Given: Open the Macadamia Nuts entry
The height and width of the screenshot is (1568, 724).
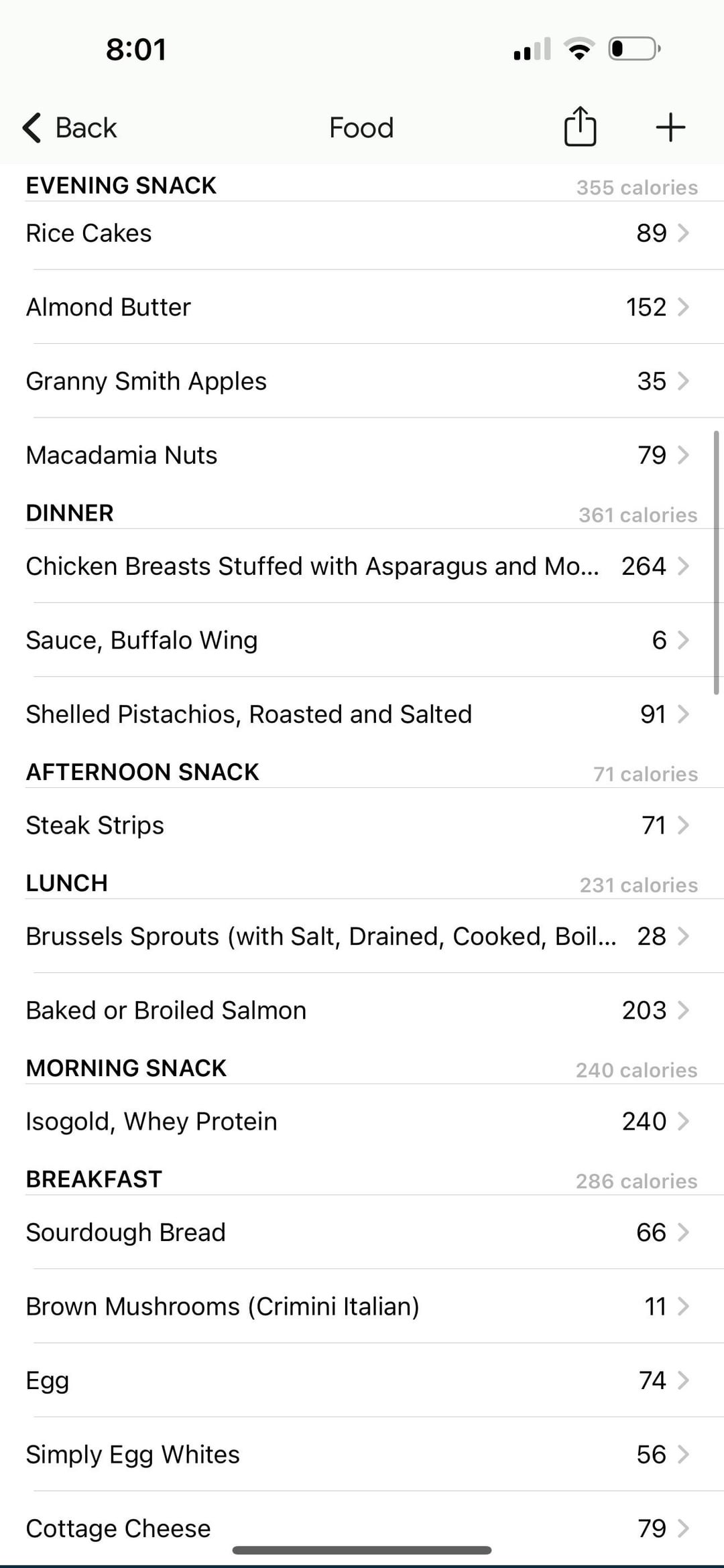Looking at the screenshot, I should point(362,455).
